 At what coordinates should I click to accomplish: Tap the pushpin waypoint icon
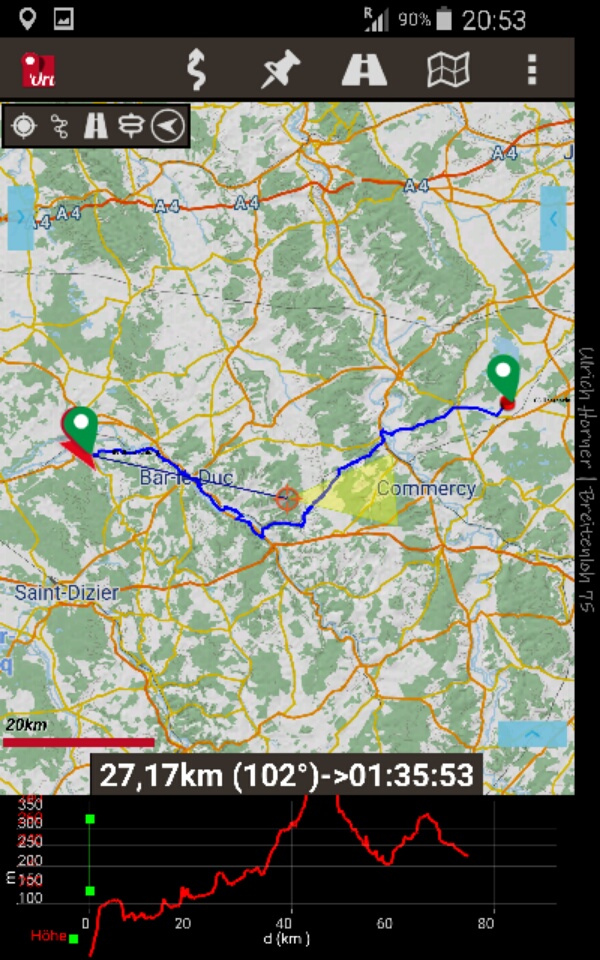point(280,69)
